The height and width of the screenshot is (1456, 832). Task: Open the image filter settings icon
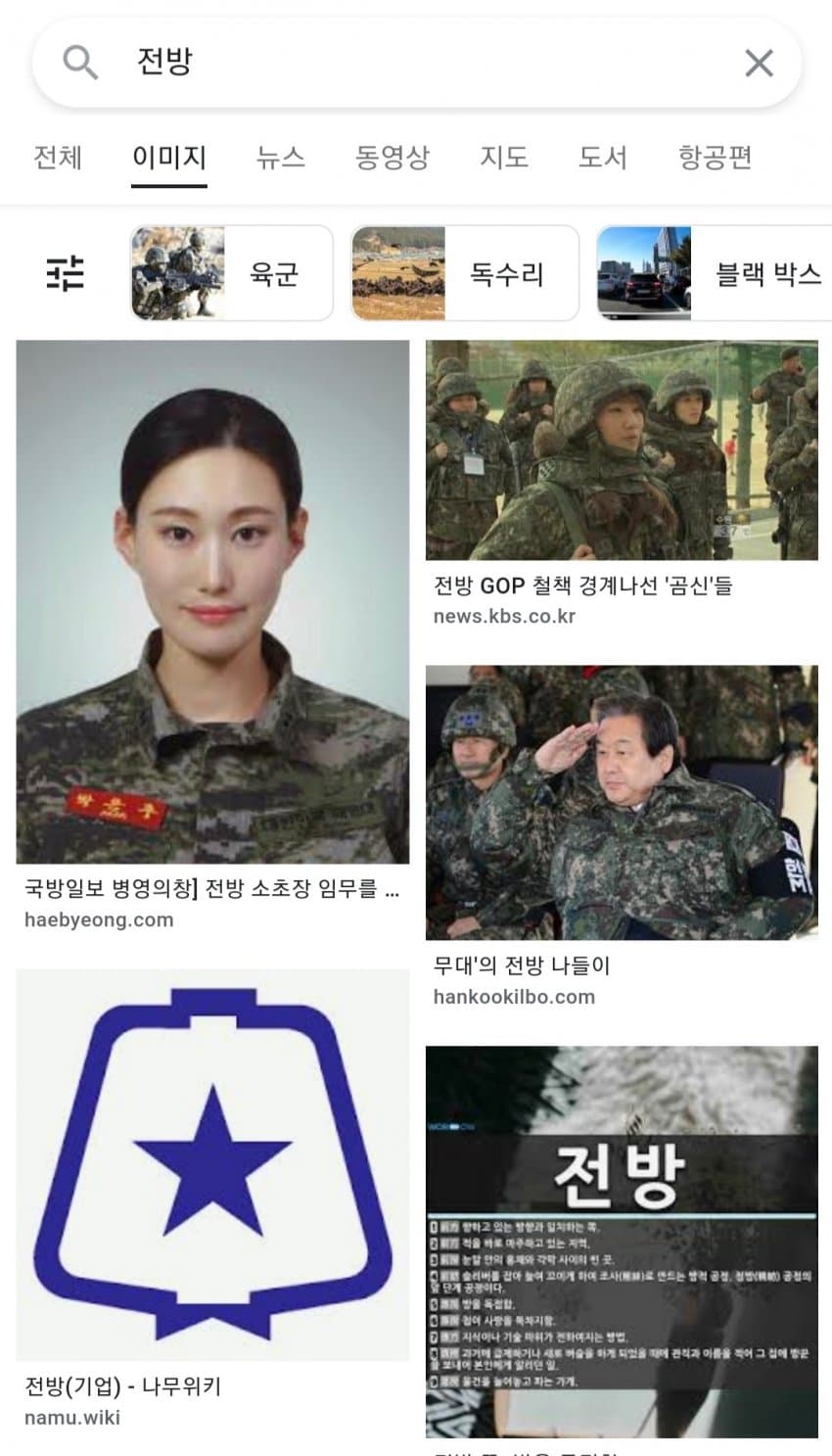[66, 273]
